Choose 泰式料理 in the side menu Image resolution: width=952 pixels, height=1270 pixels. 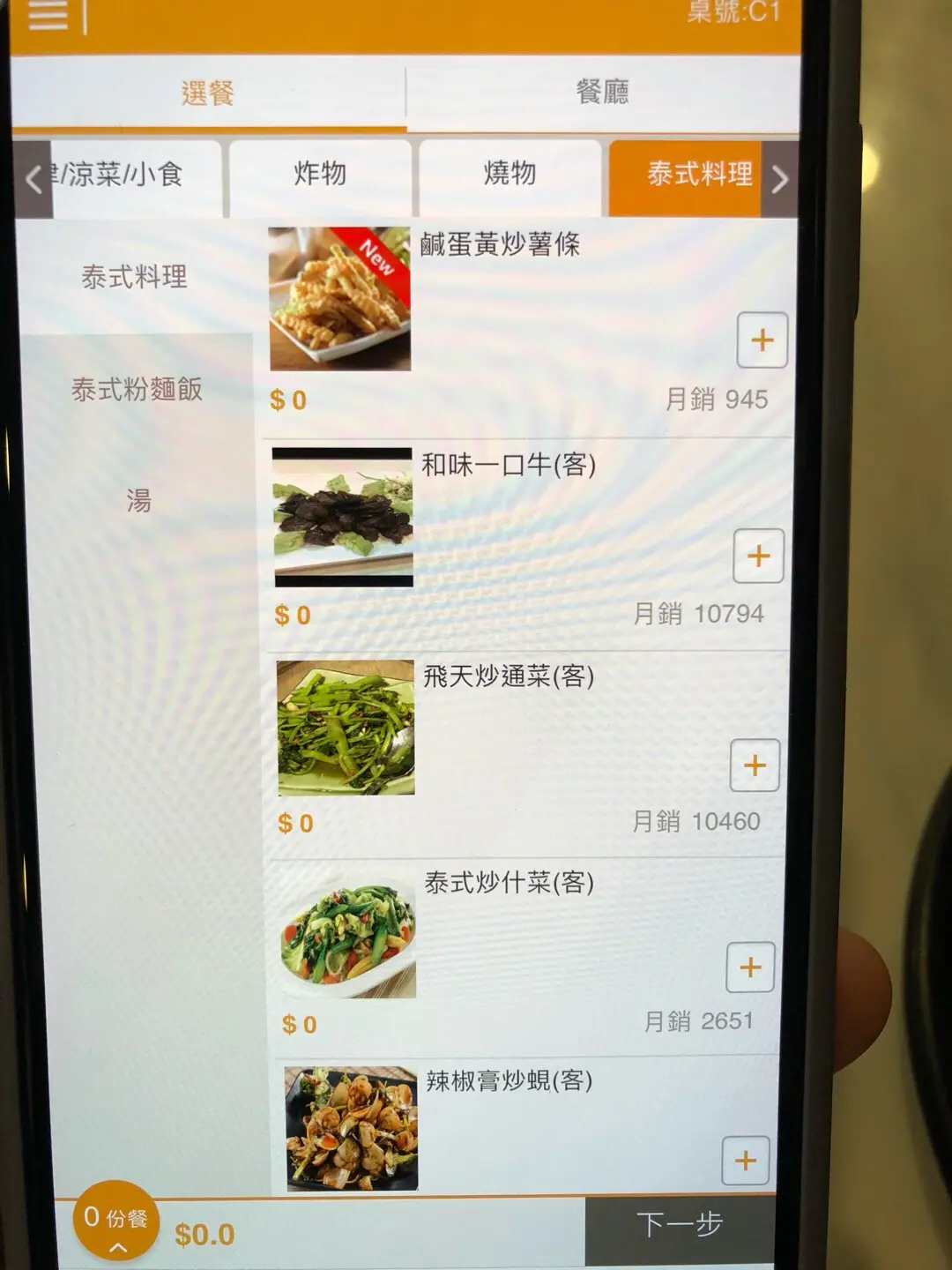[134, 277]
